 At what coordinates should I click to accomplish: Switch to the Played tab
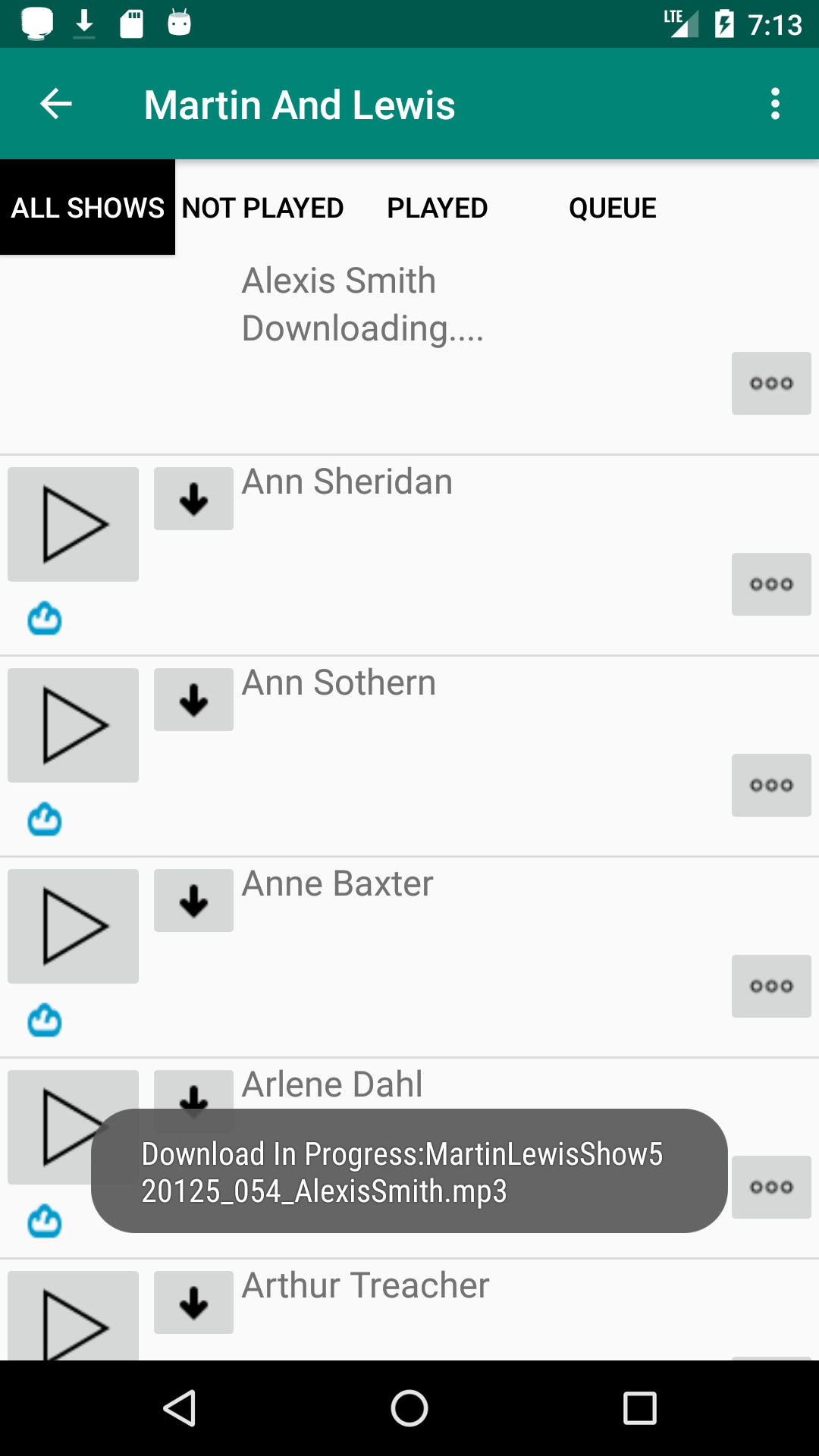point(437,208)
